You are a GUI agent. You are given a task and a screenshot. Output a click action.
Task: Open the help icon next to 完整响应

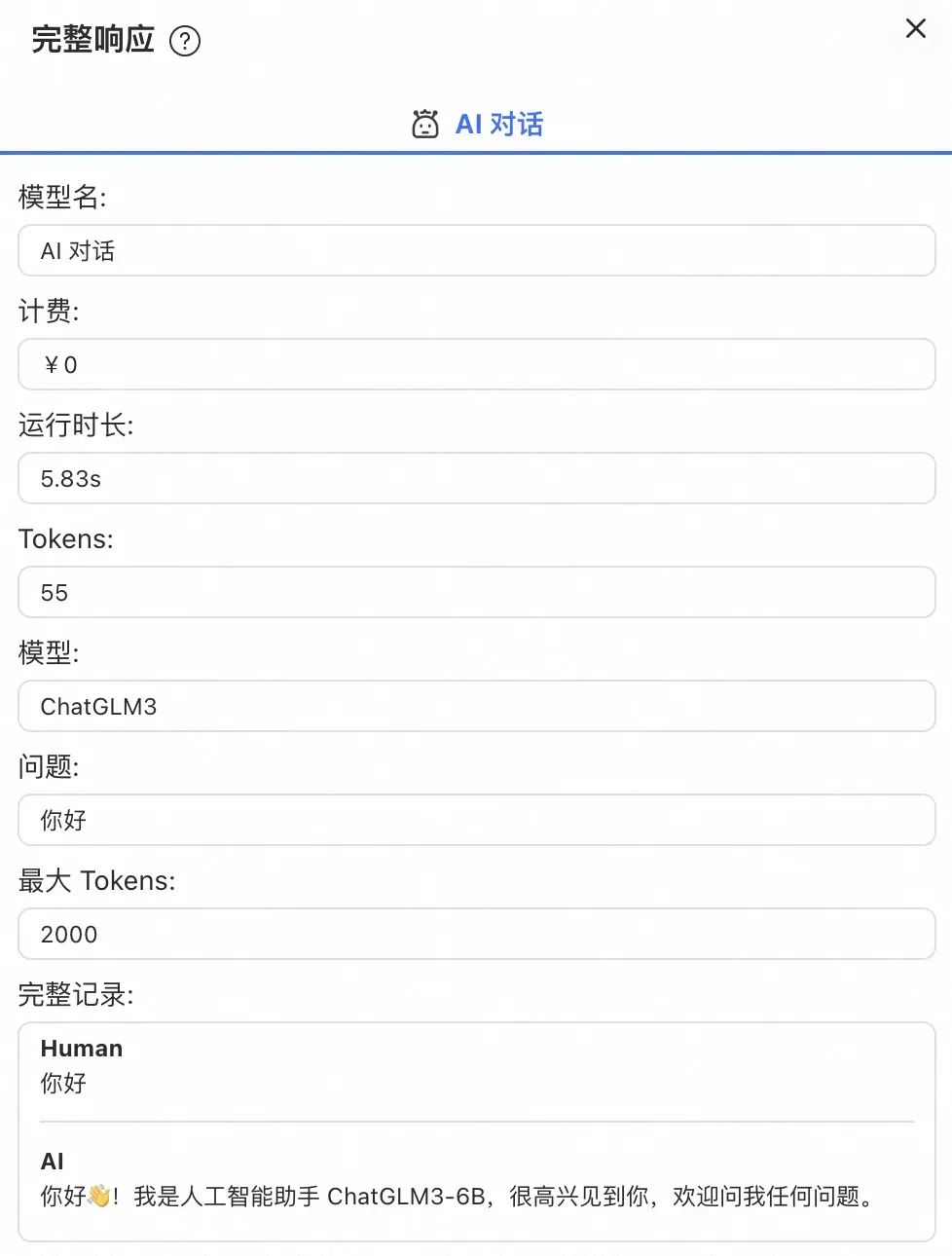(185, 41)
